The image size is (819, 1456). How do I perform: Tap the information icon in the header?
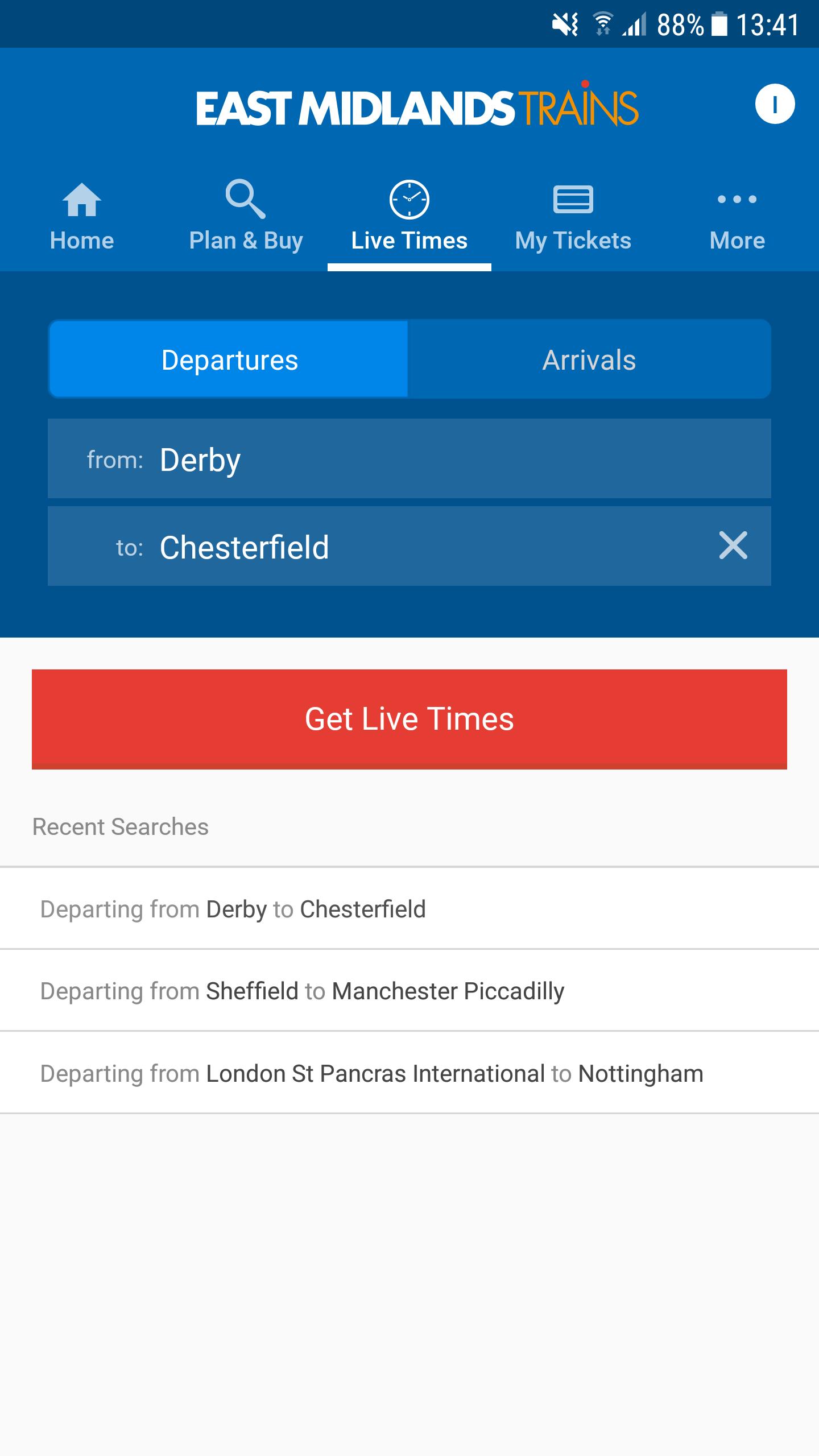click(x=775, y=105)
